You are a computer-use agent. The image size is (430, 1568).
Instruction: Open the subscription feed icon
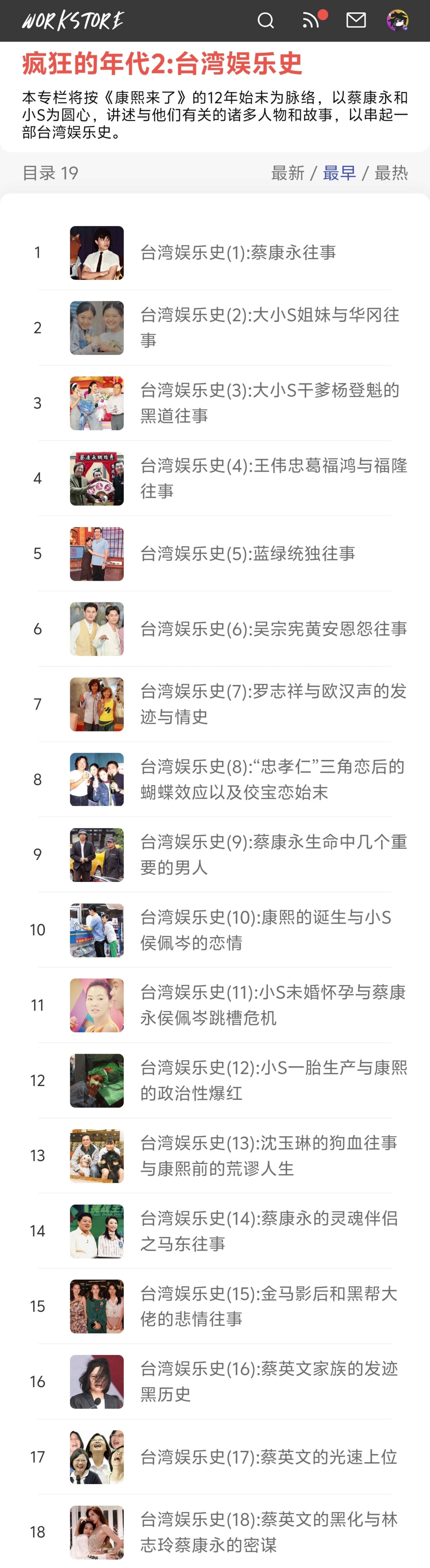click(311, 21)
